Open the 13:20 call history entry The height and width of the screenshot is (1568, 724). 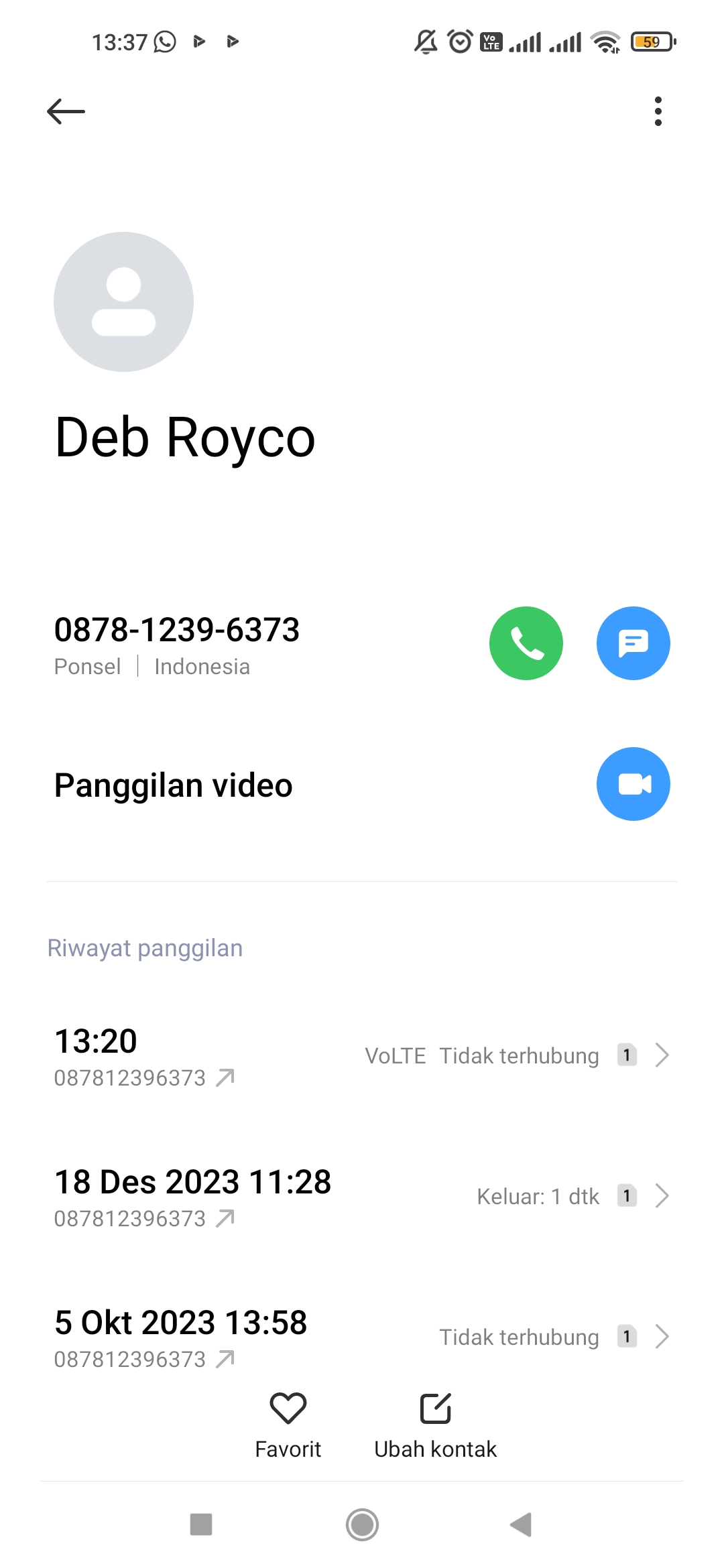click(x=362, y=1056)
